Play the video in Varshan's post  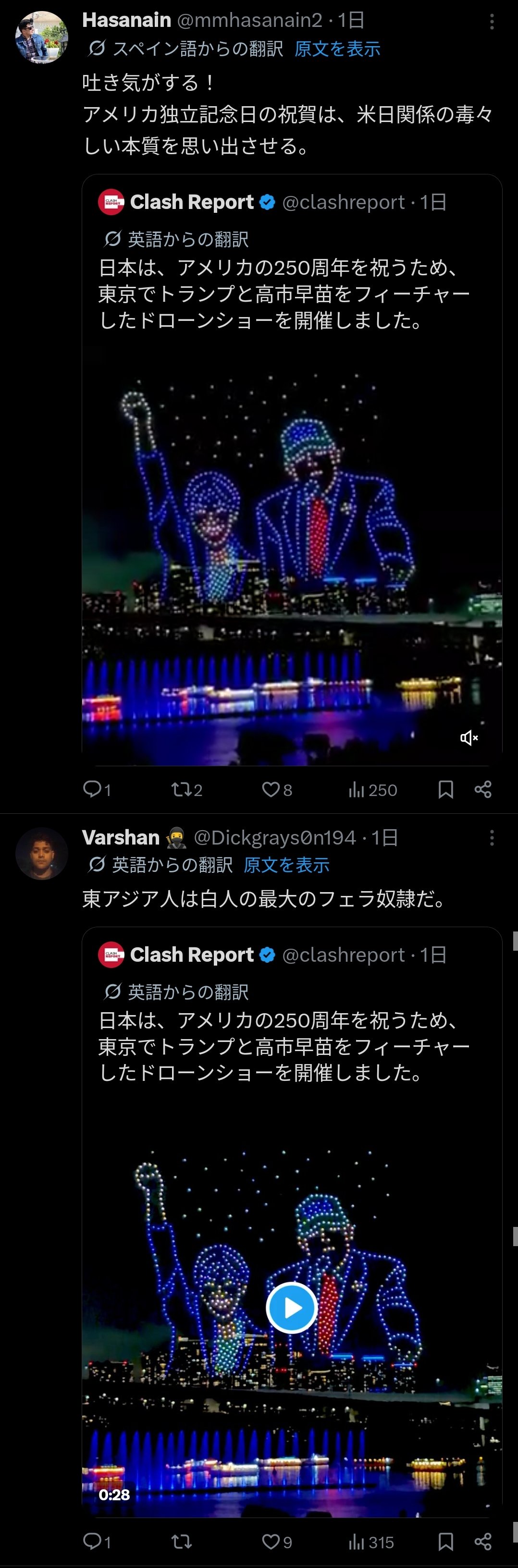(x=292, y=1308)
